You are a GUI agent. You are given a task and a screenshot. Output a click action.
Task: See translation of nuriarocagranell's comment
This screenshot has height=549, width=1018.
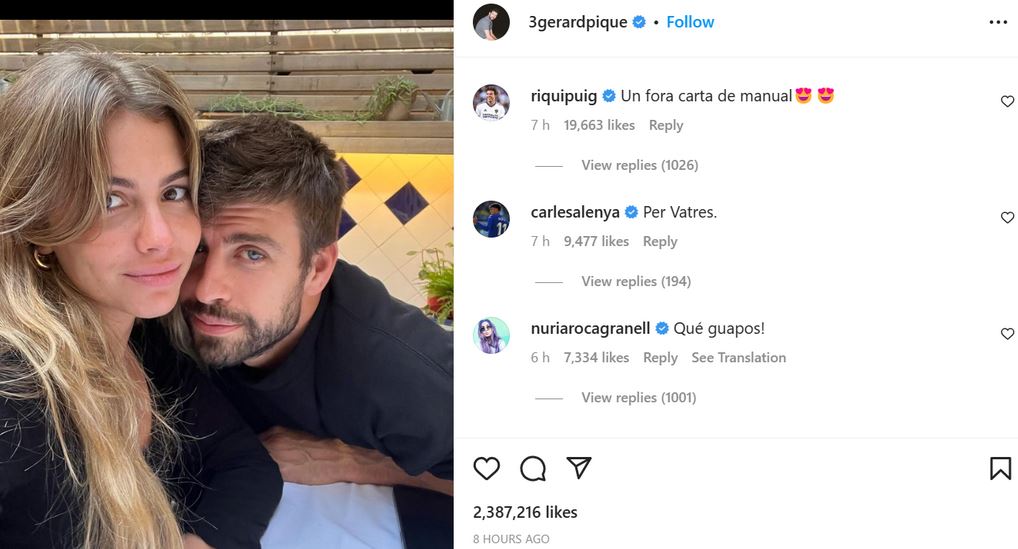coord(738,357)
